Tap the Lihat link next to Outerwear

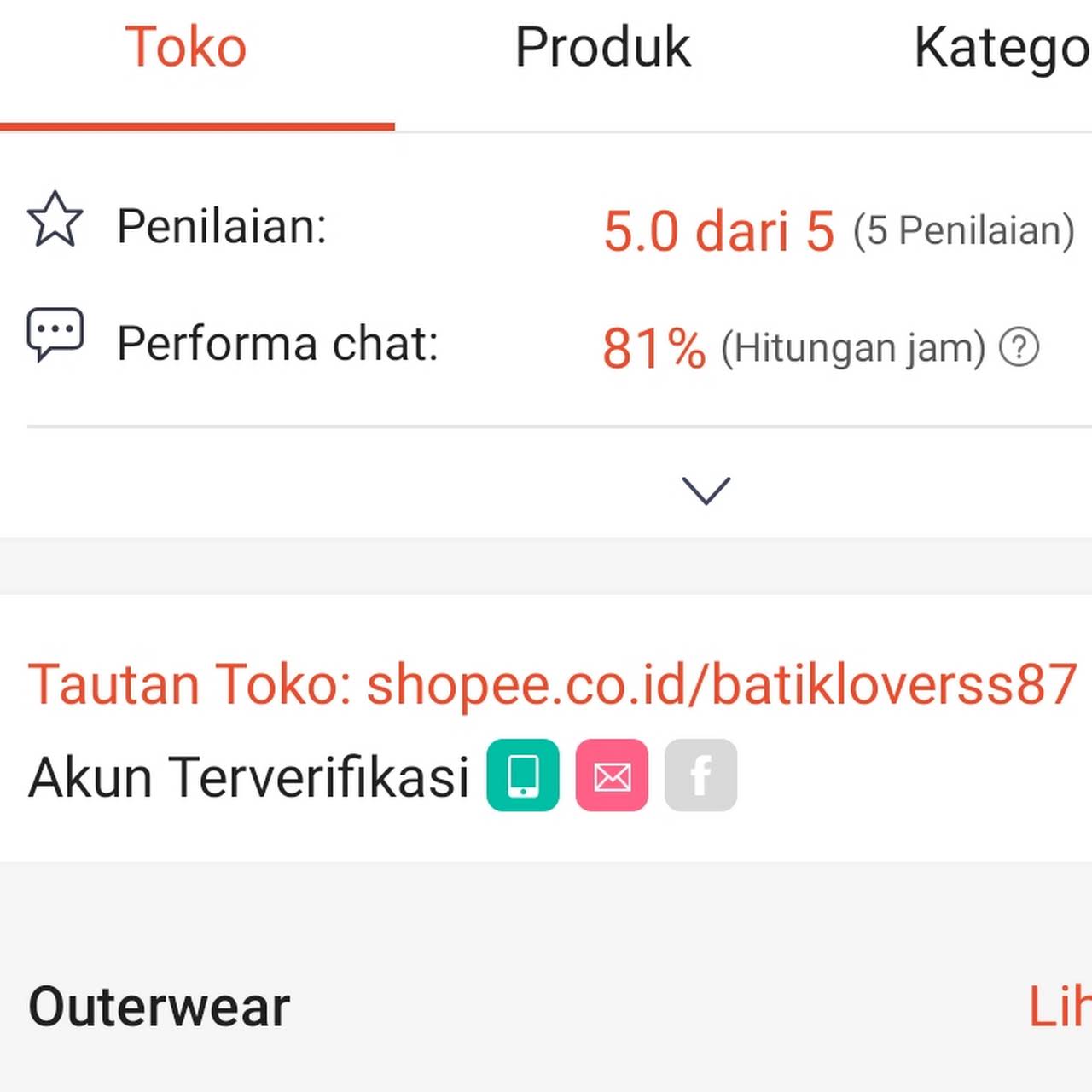[x=1060, y=1007]
